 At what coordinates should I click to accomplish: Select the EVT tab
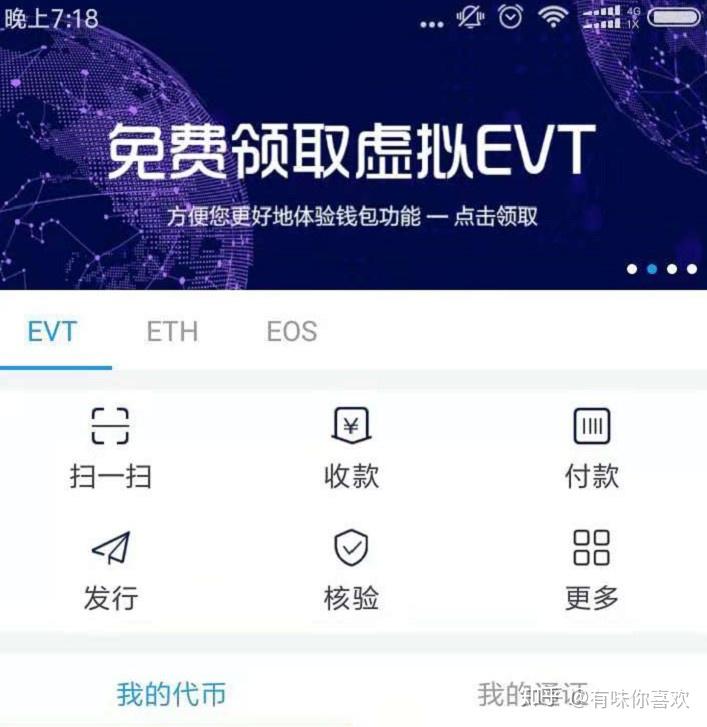coord(52,332)
